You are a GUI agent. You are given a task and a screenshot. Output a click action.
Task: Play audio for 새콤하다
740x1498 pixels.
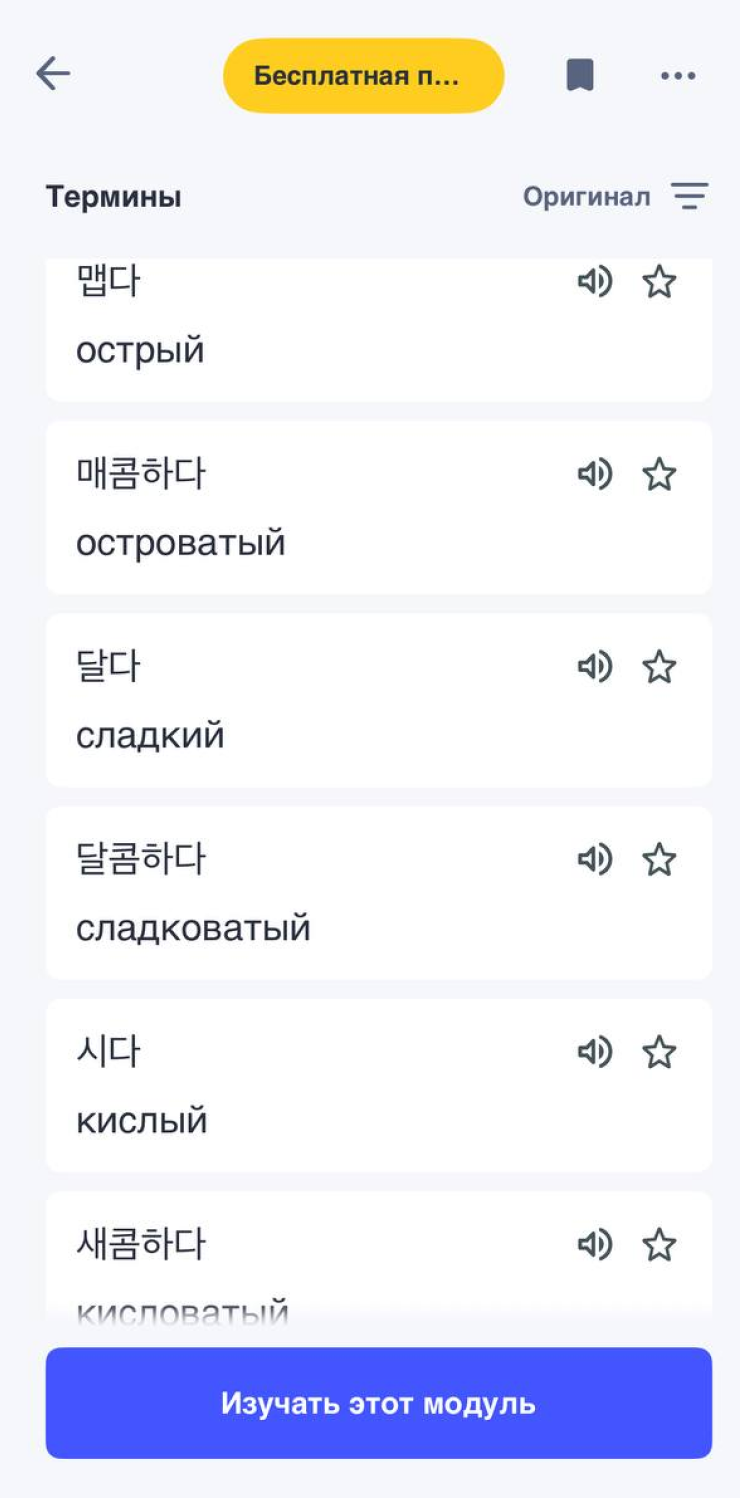point(595,1245)
